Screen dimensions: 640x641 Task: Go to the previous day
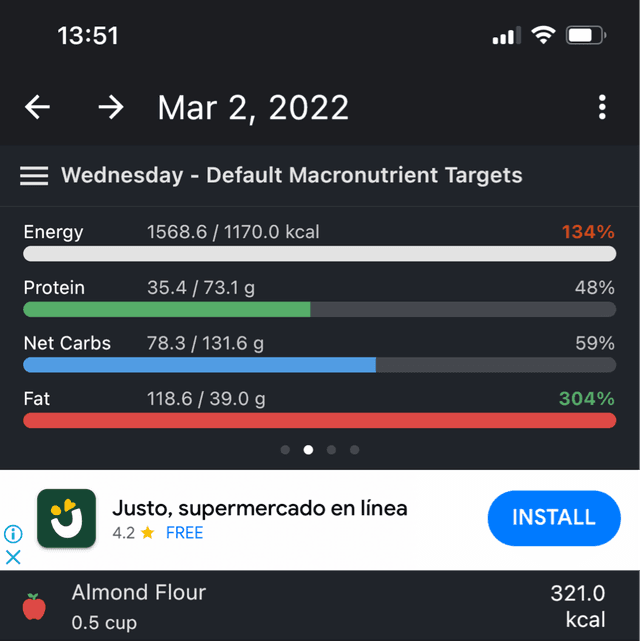(38, 108)
